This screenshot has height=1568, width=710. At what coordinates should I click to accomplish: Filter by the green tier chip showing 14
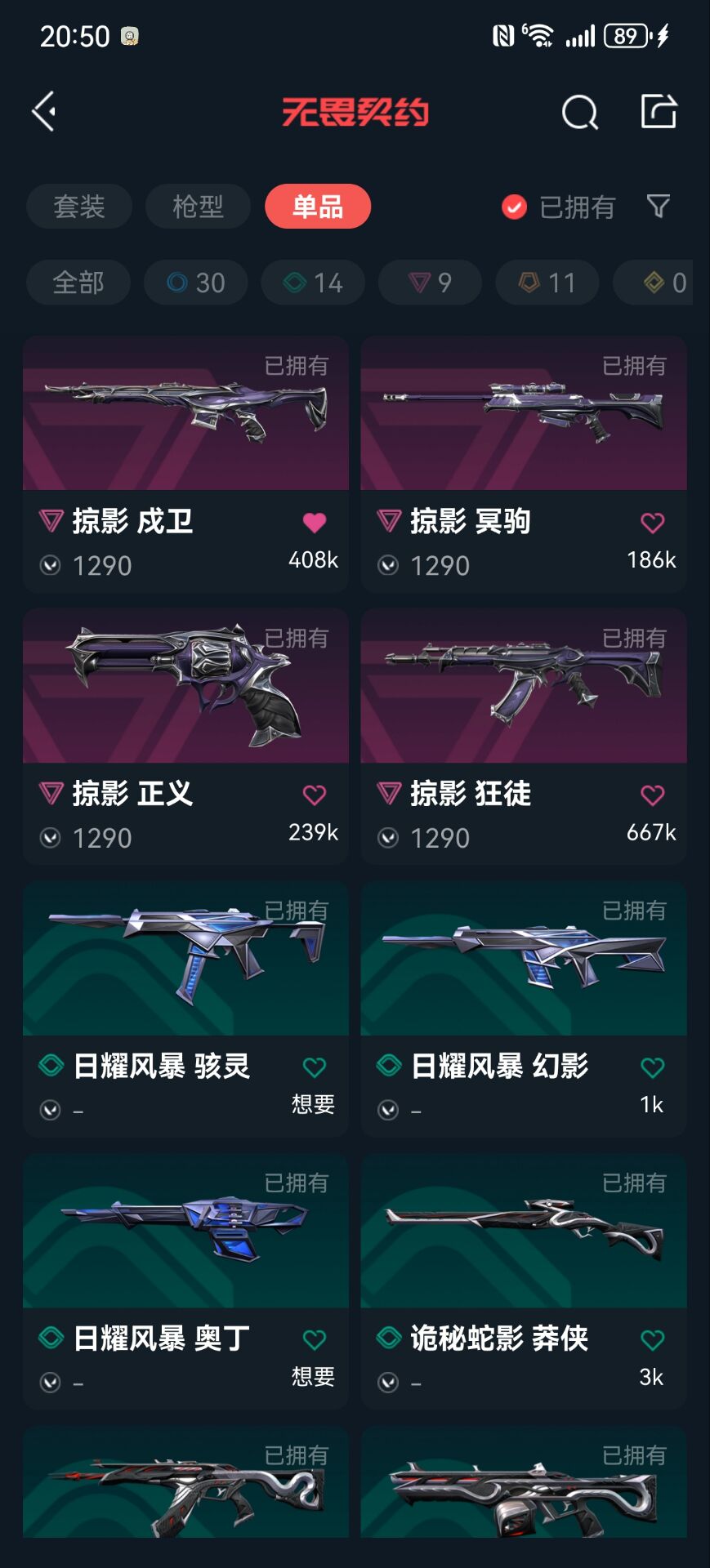pyautogui.click(x=313, y=283)
